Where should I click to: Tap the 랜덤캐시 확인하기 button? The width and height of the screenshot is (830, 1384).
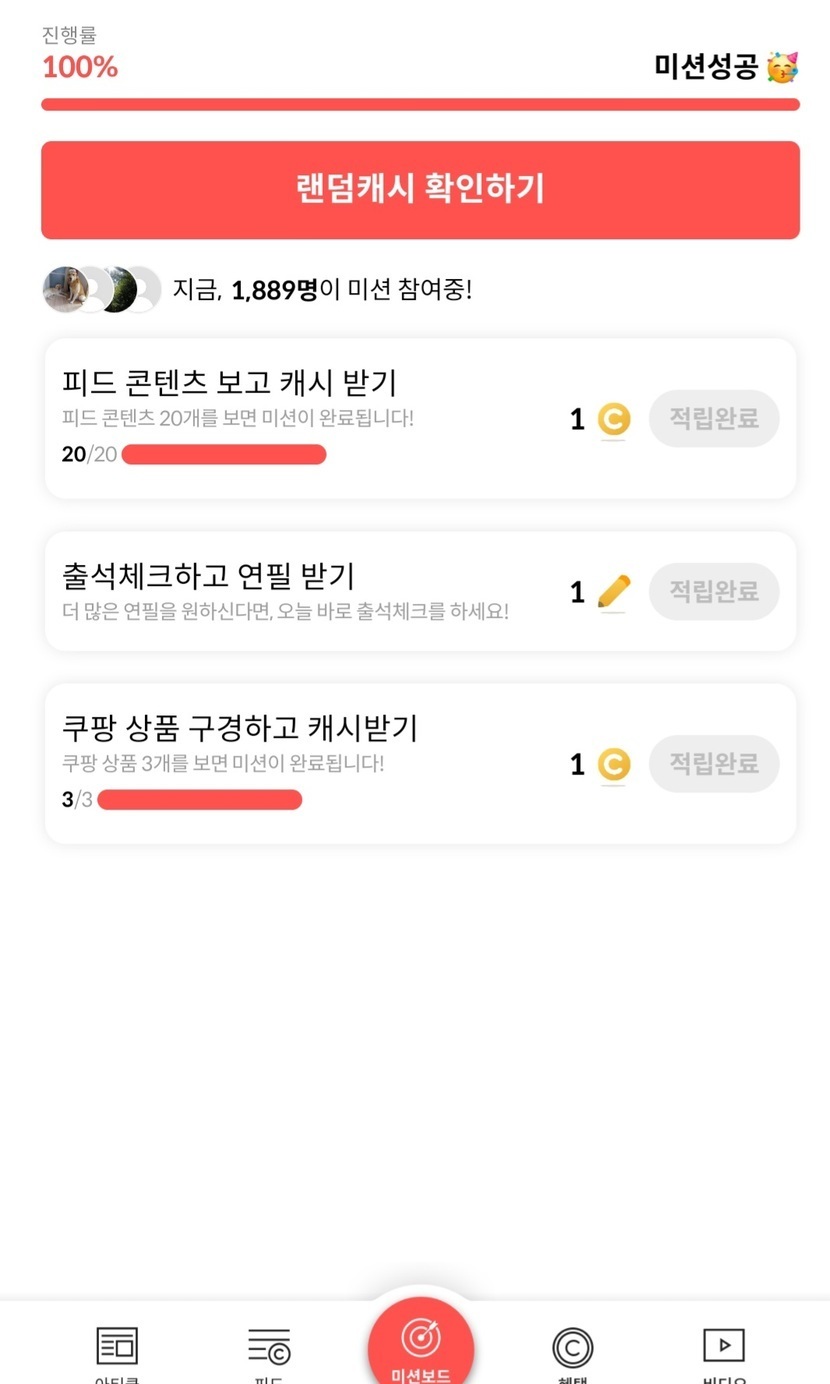click(x=420, y=190)
